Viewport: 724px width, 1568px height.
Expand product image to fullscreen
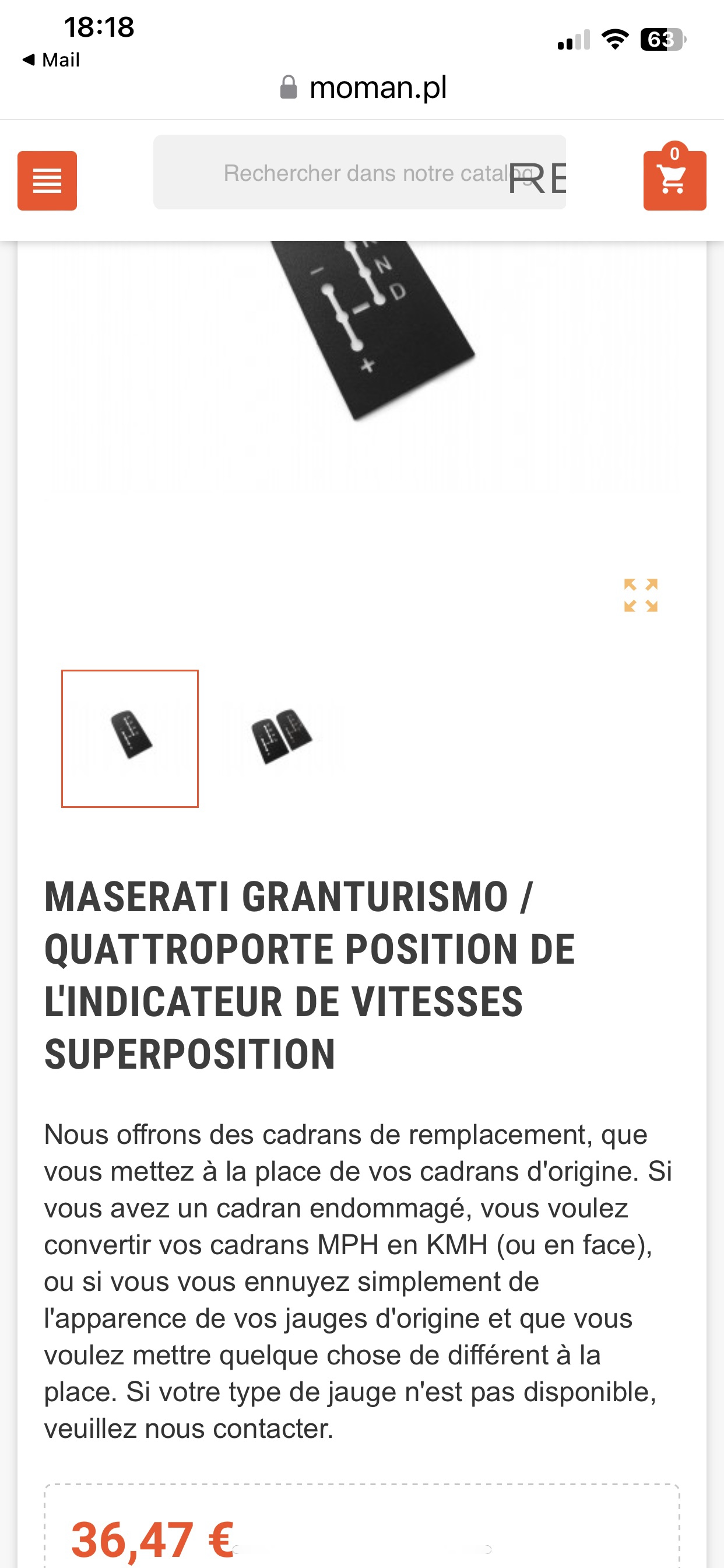pyautogui.click(x=640, y=594)
